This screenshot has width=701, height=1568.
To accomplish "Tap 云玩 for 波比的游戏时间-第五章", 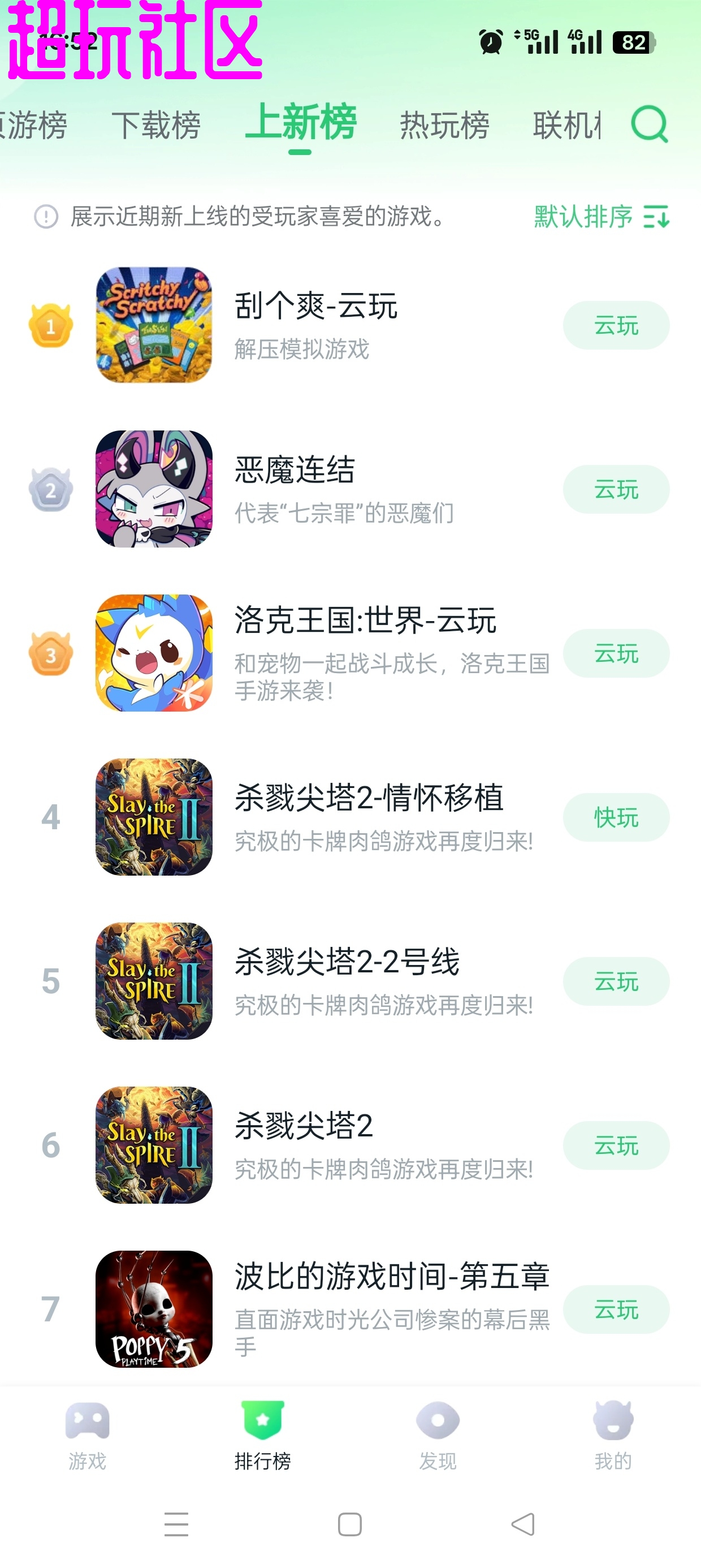I will (616, 1309).
